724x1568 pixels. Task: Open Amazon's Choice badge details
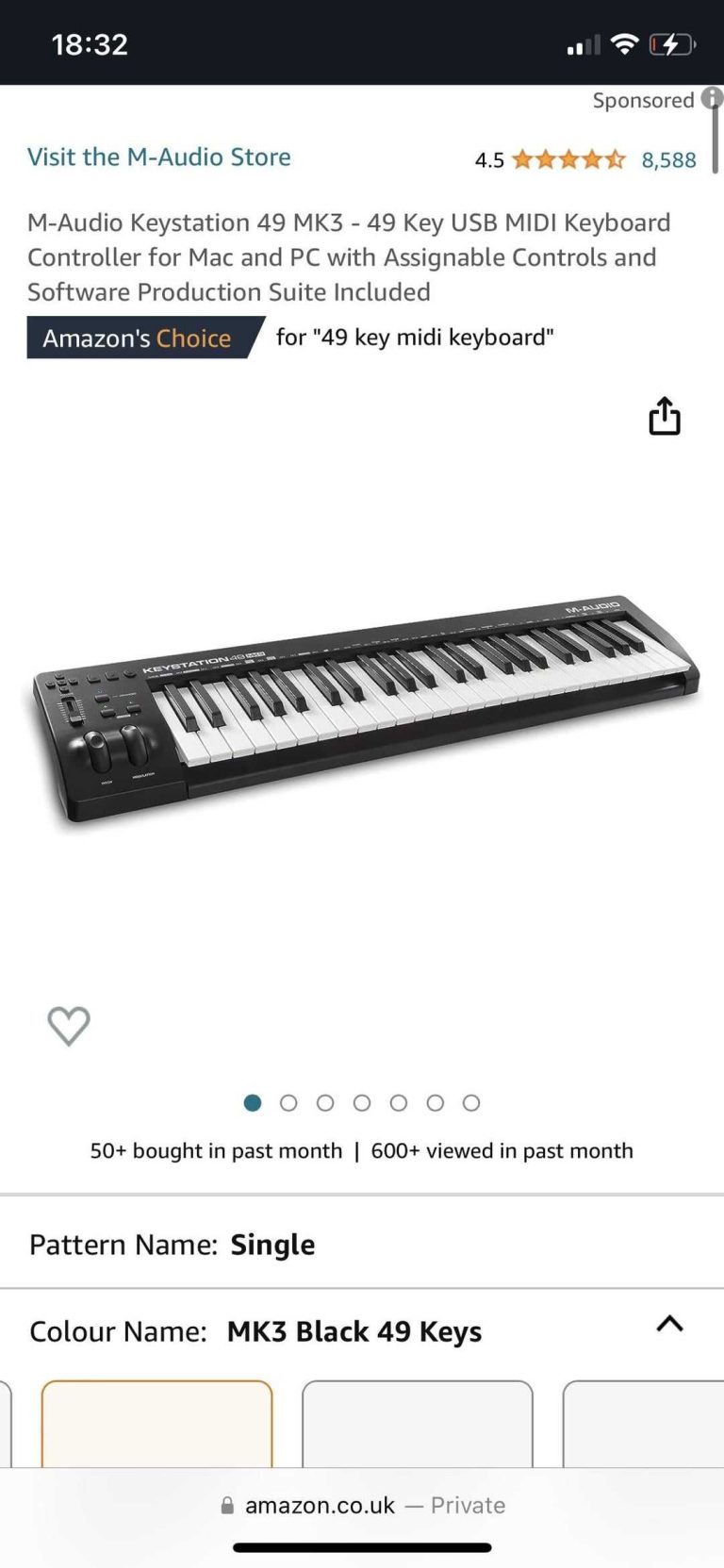click(x=138, y=338)
